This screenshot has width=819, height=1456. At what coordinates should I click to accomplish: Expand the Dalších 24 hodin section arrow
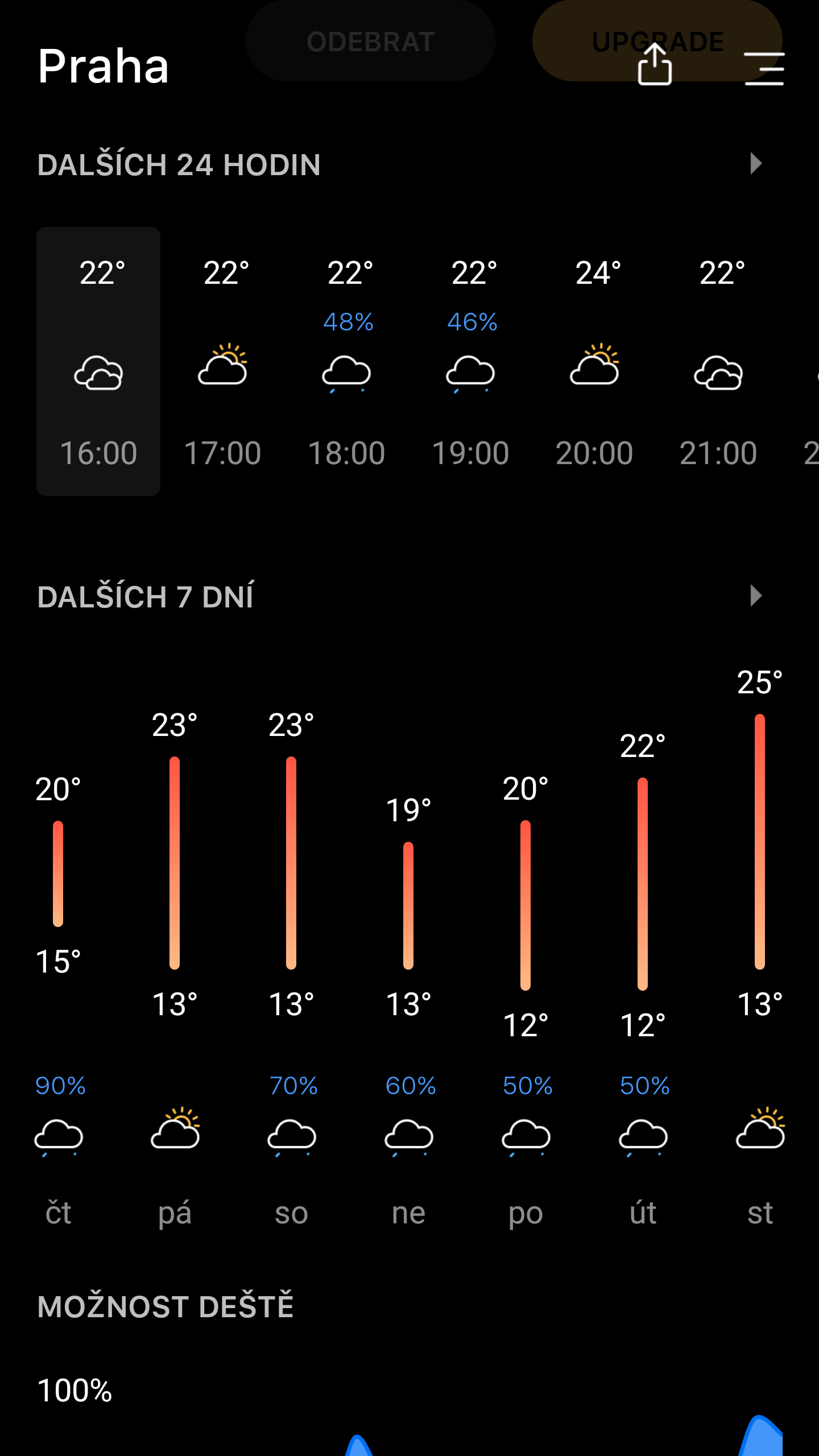tap(756, 164)
